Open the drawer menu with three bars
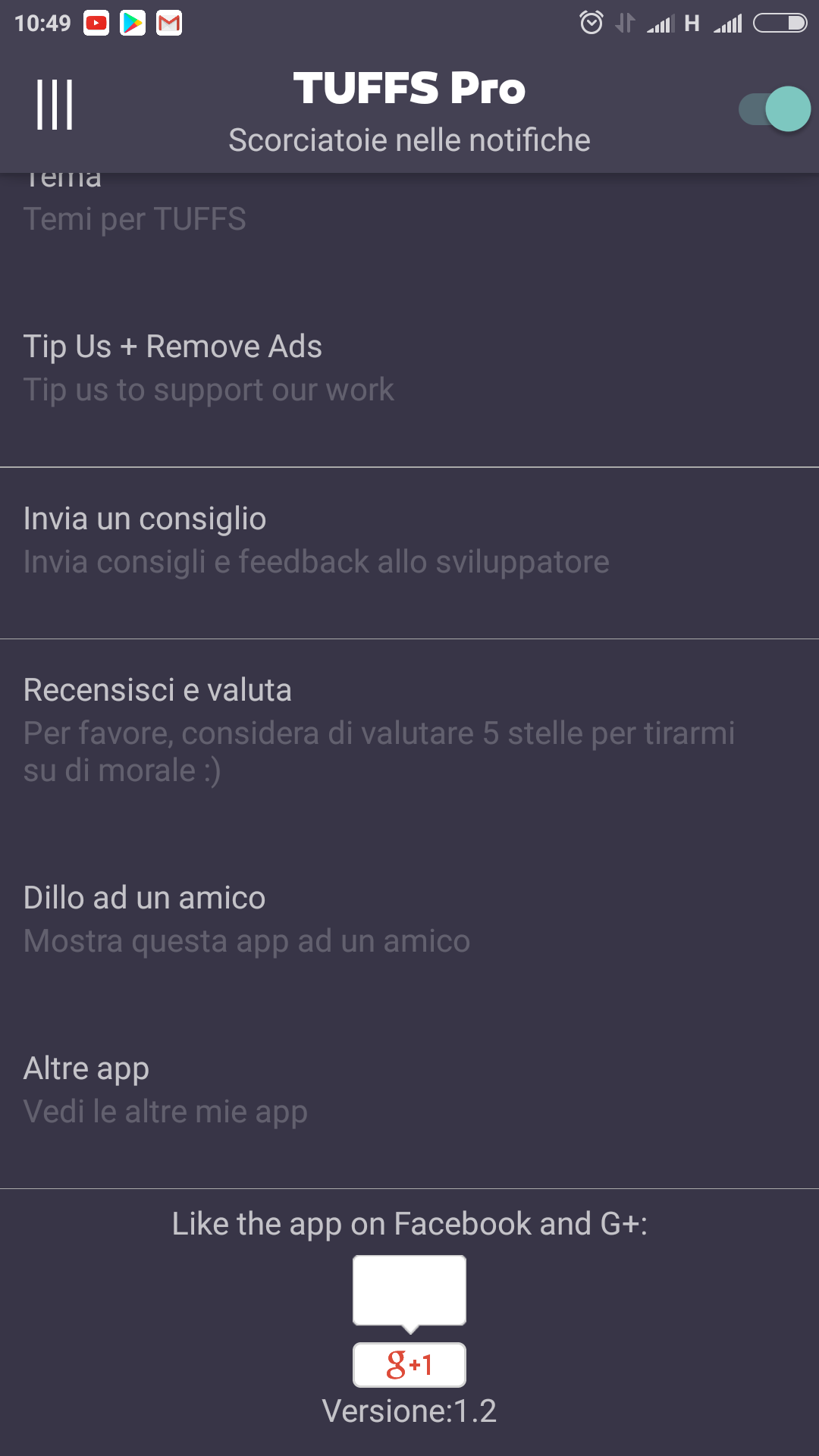The height and width of the screenshot is (1456, 819). click(x=55, y=105)
